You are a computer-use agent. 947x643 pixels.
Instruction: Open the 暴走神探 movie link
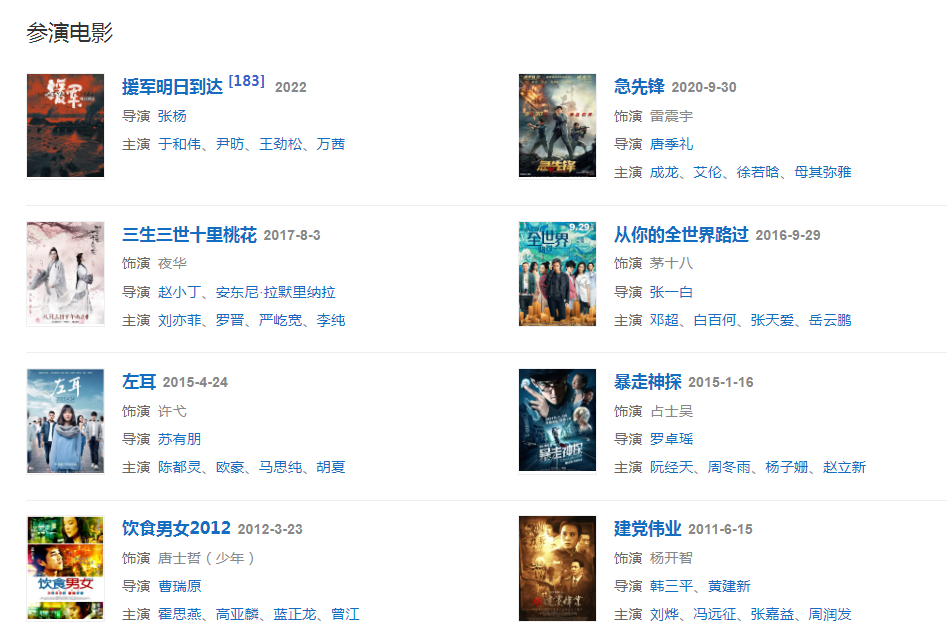pos(647,382)
